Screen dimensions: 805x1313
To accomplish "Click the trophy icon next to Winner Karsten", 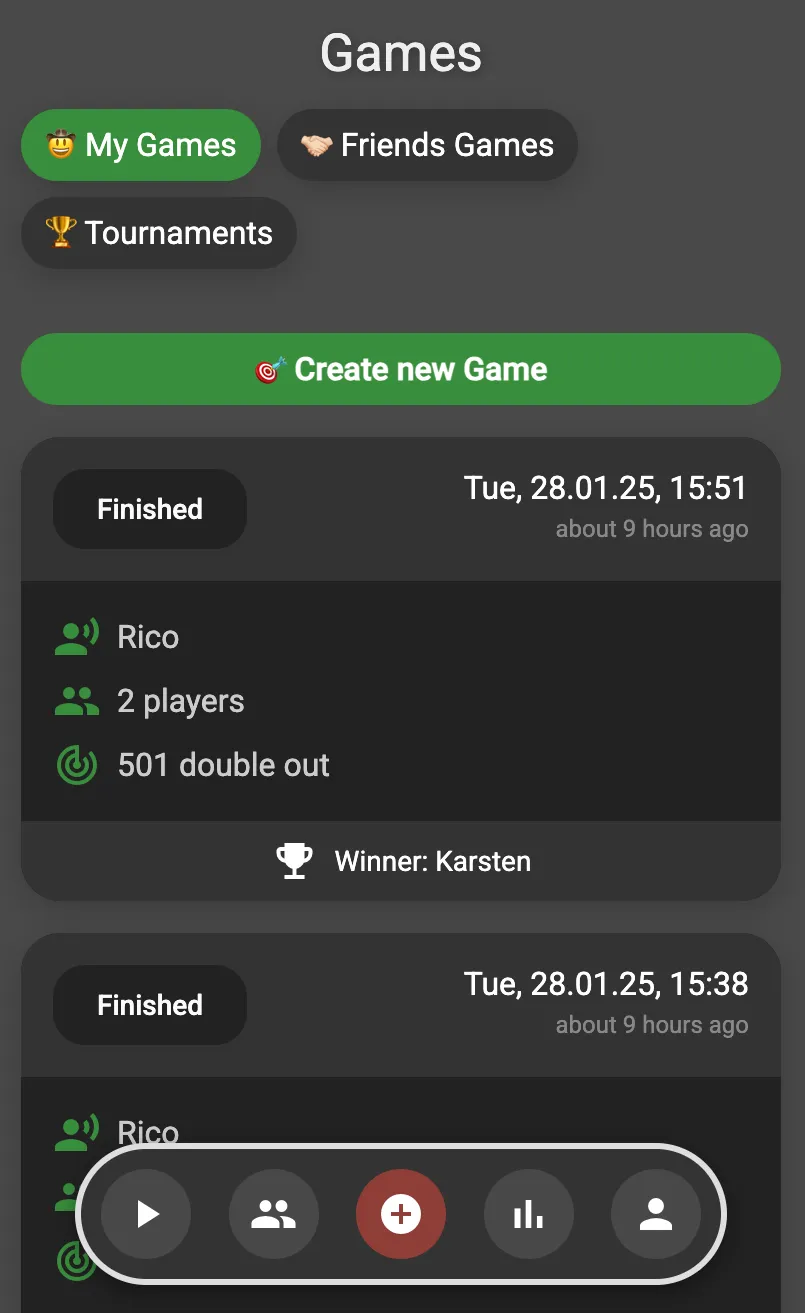I will coord(294,860).
